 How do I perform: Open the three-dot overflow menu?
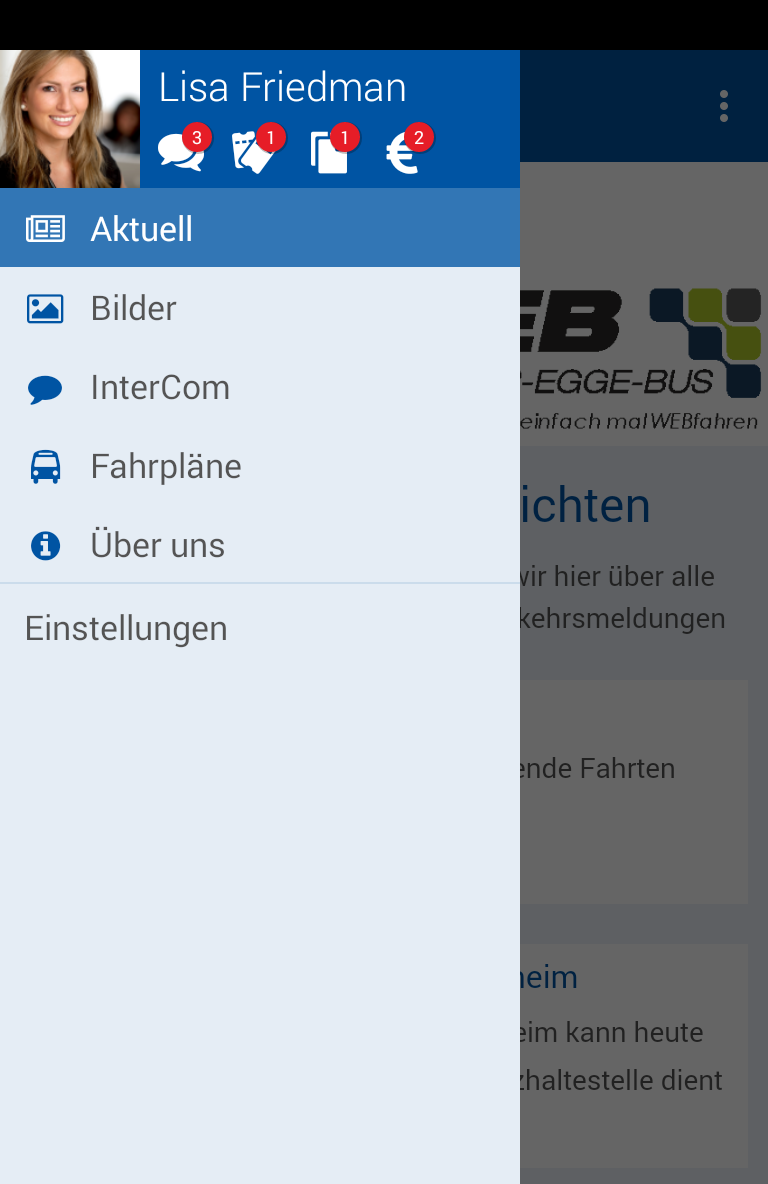pos(723,106)
